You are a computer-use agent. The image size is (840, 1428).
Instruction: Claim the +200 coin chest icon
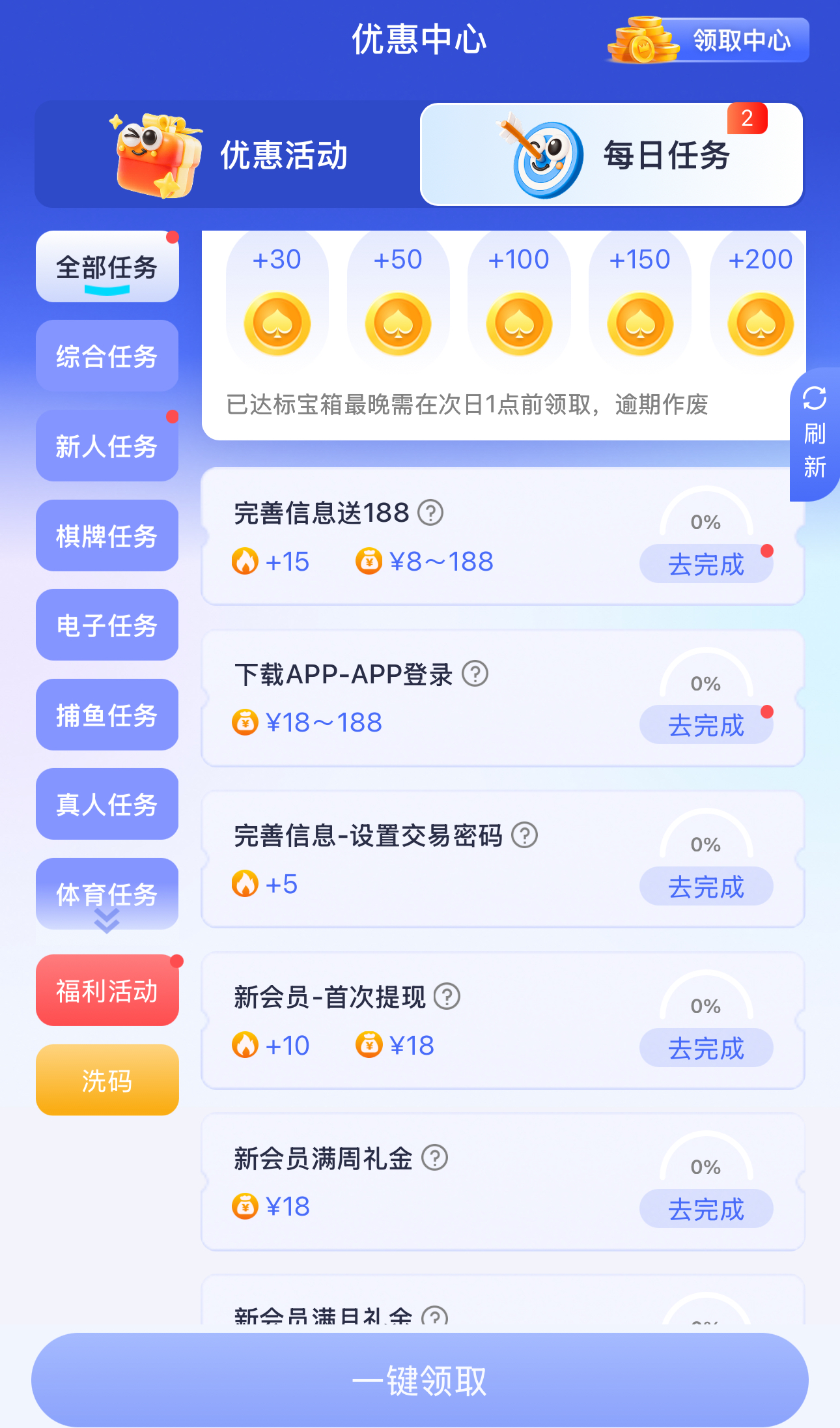[x=761, y=324]
